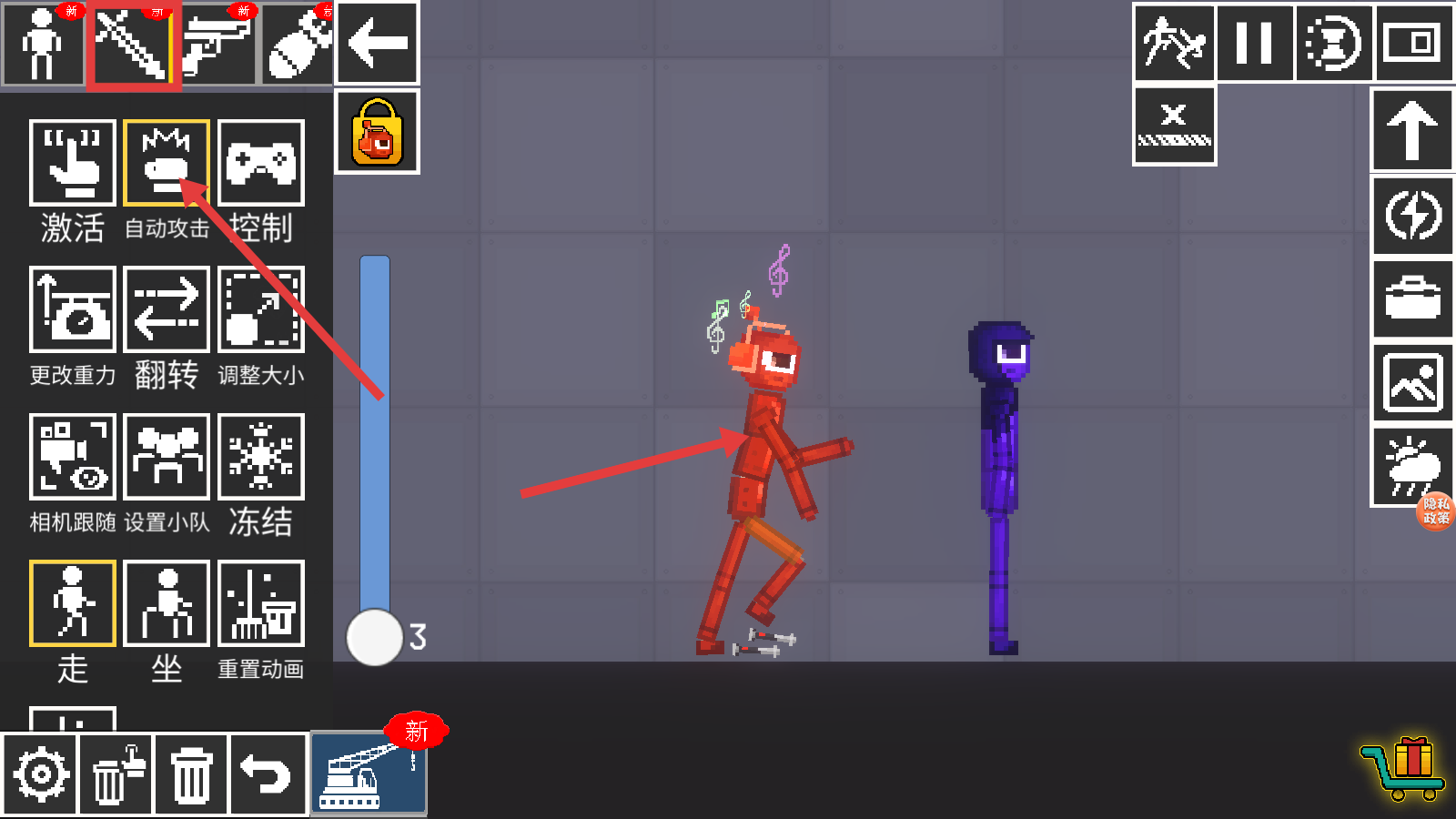This screenshot has height=819, width=1456.
Task: Switch to the melee weapons category tab
Action: 133,44
